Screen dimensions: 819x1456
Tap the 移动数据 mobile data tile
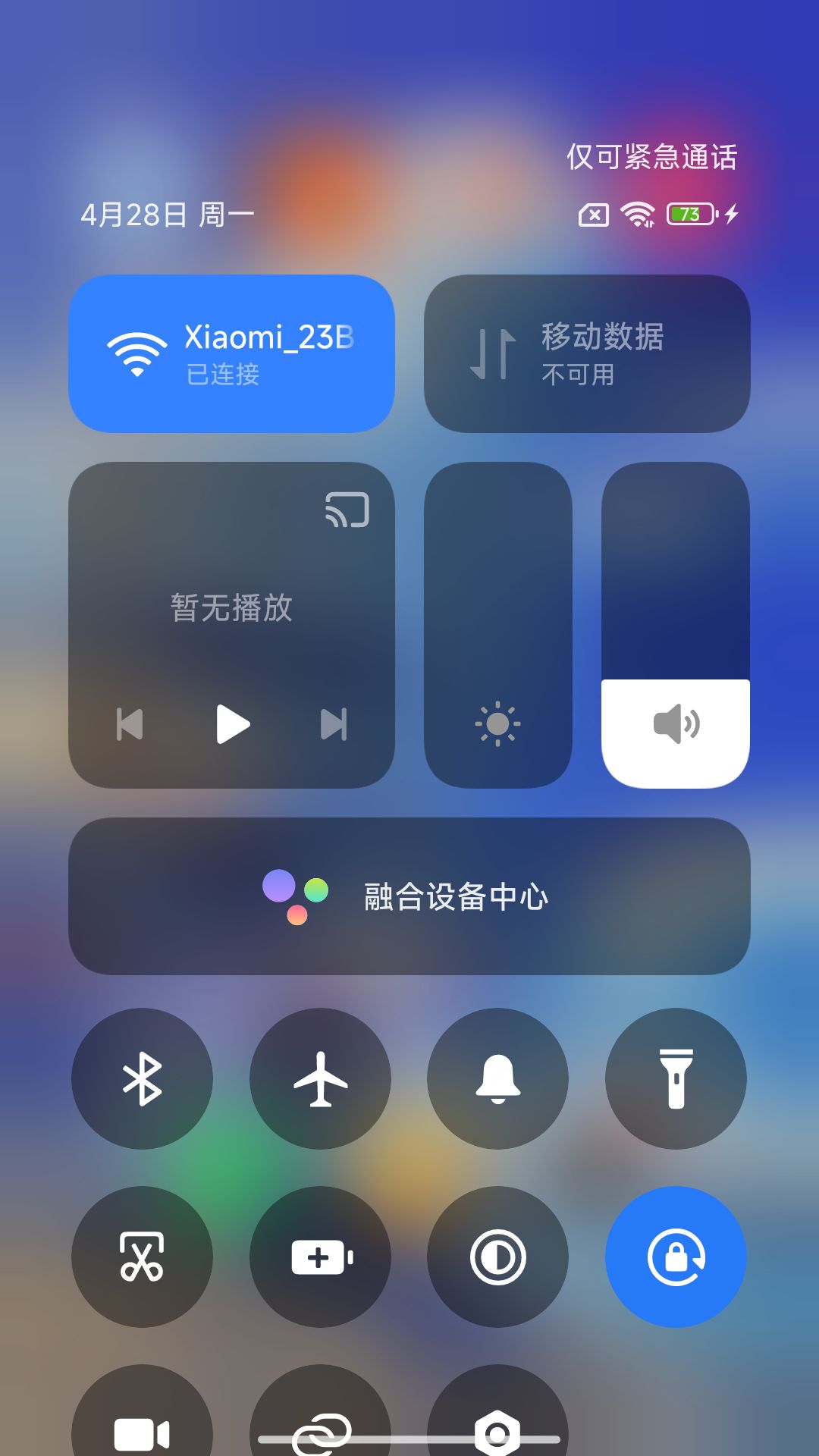point(587,353)
